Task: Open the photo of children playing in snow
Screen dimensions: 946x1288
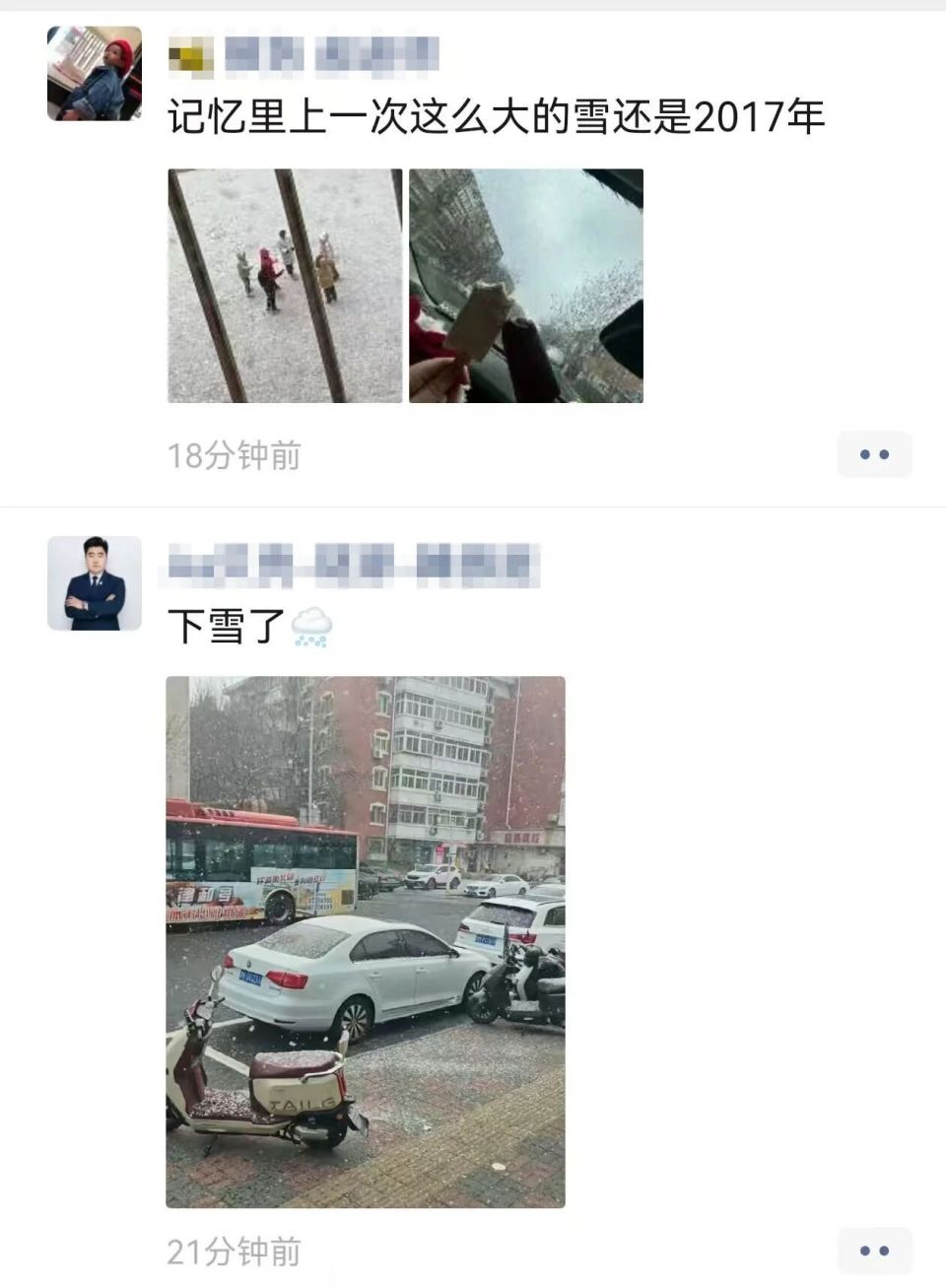Action: pyautogui.click(x=284, y=284)
